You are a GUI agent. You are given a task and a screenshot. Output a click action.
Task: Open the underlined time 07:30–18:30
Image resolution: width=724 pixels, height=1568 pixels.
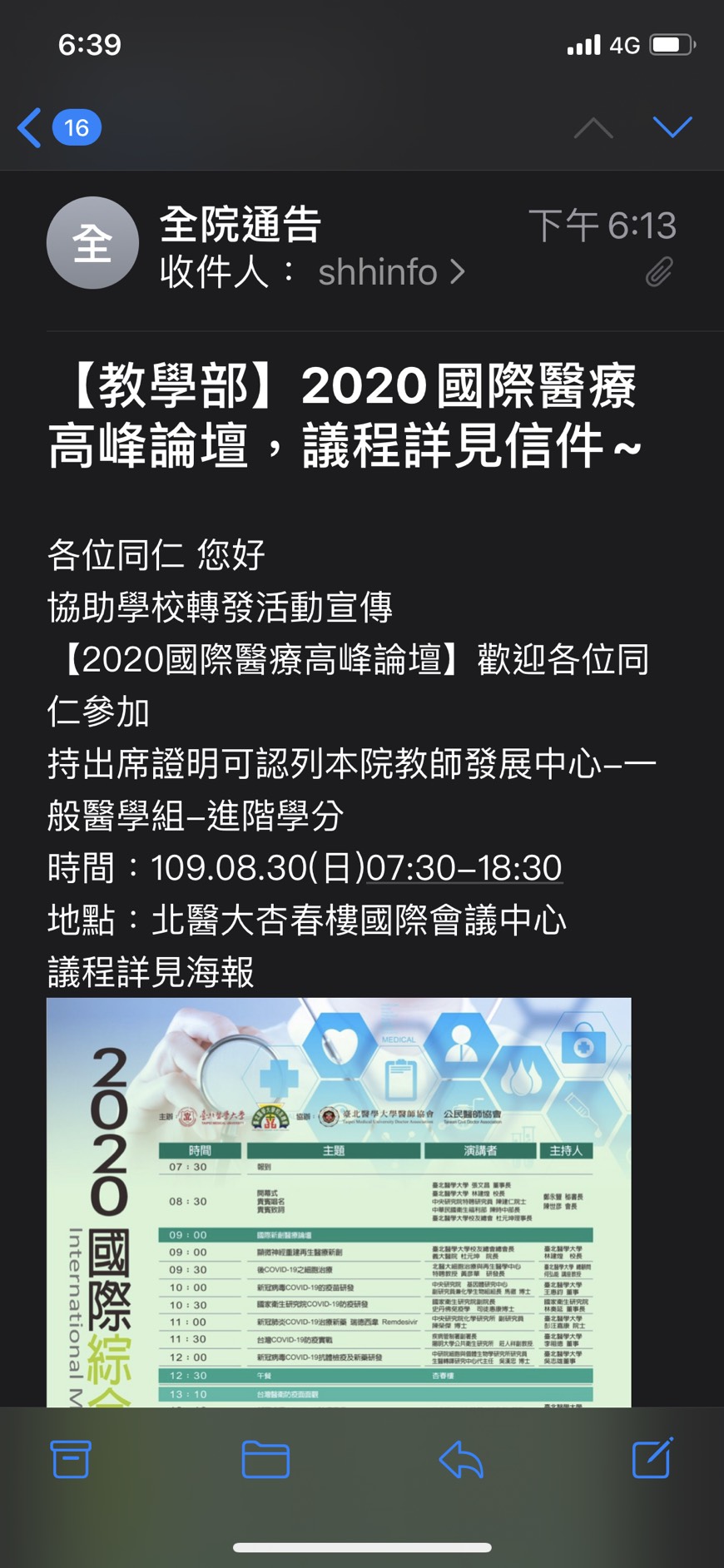(x=464, y=868)
